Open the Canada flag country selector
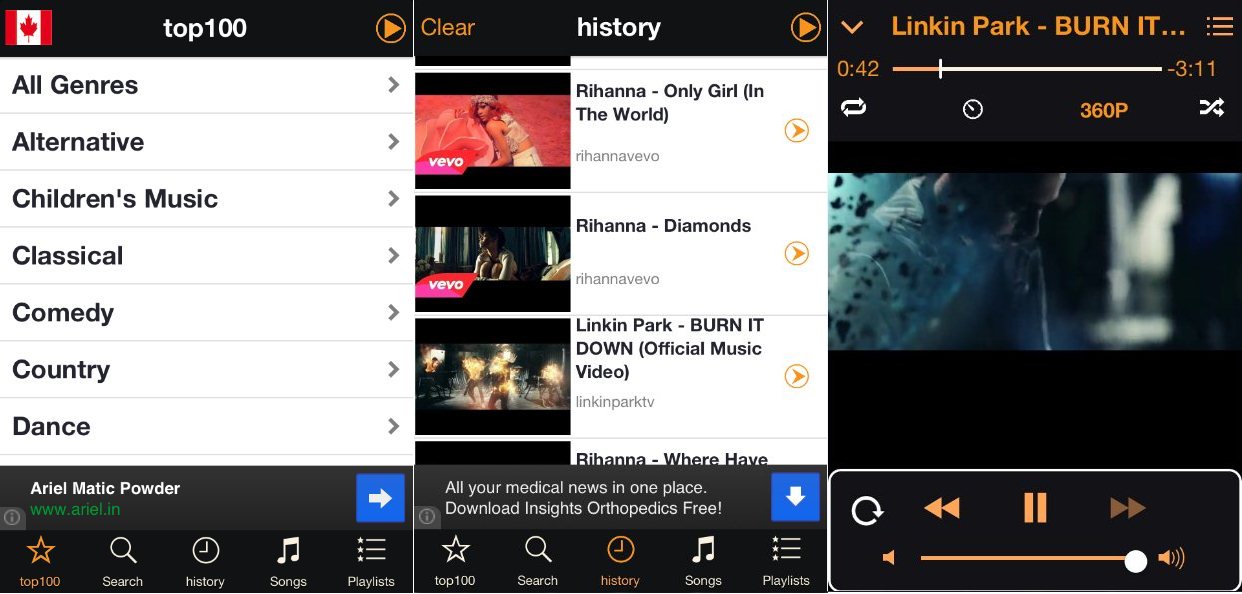 28,28
